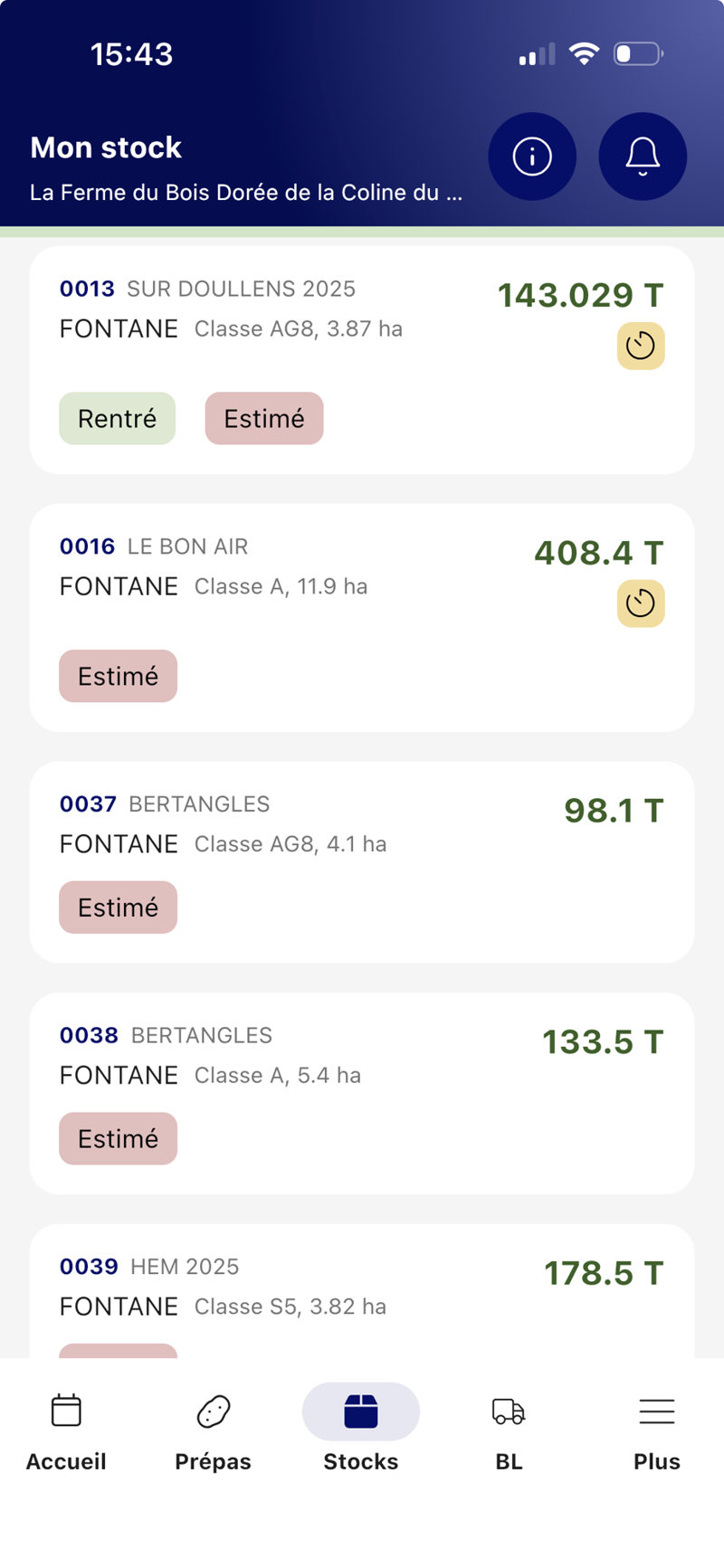Toggle the Estimé badge on stock 0037
The height and width of the screenshot is (1568, 724).
click(x=118, y=907)
